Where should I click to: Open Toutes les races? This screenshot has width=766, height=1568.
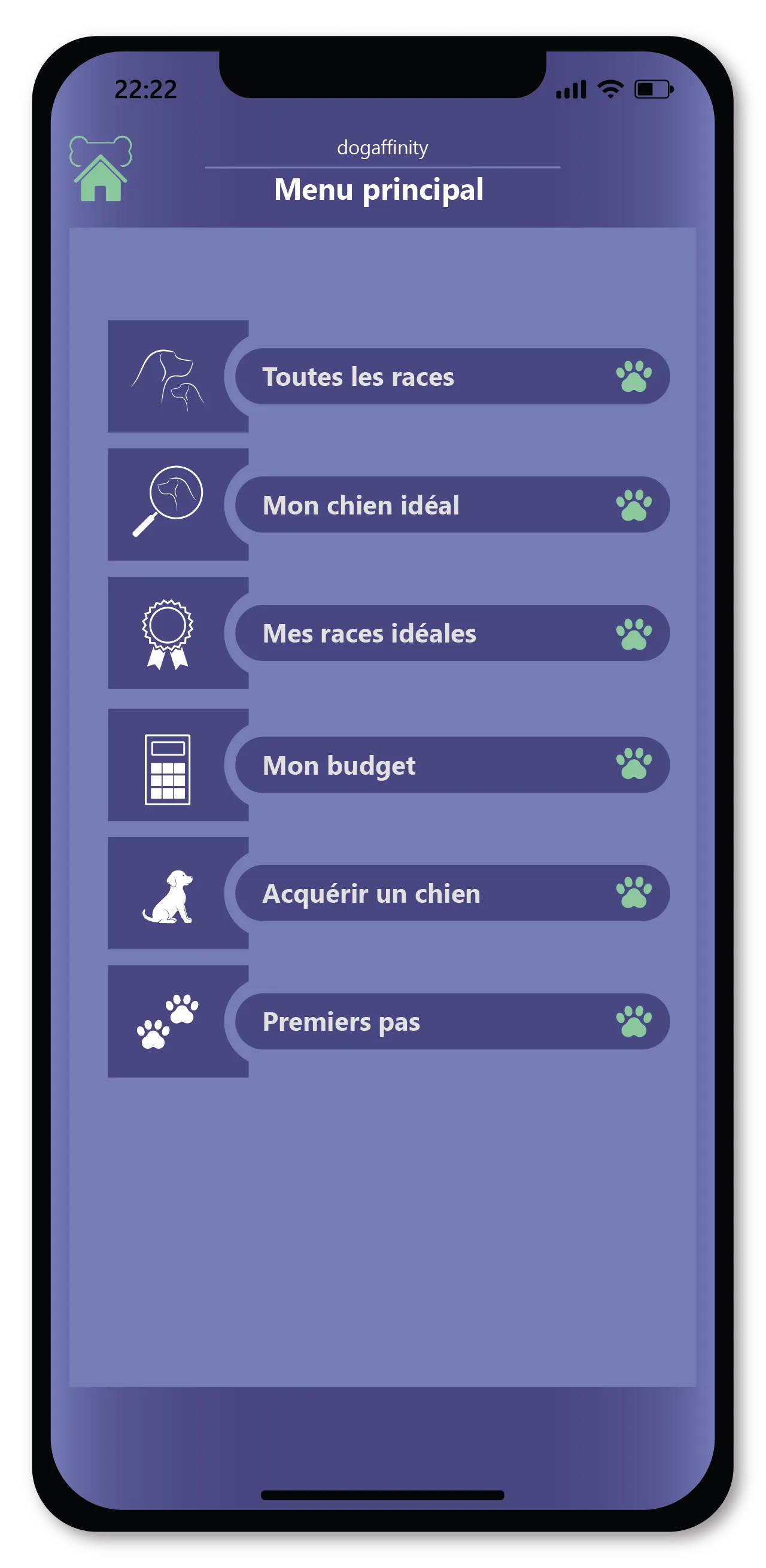click(x=452, y=377)
